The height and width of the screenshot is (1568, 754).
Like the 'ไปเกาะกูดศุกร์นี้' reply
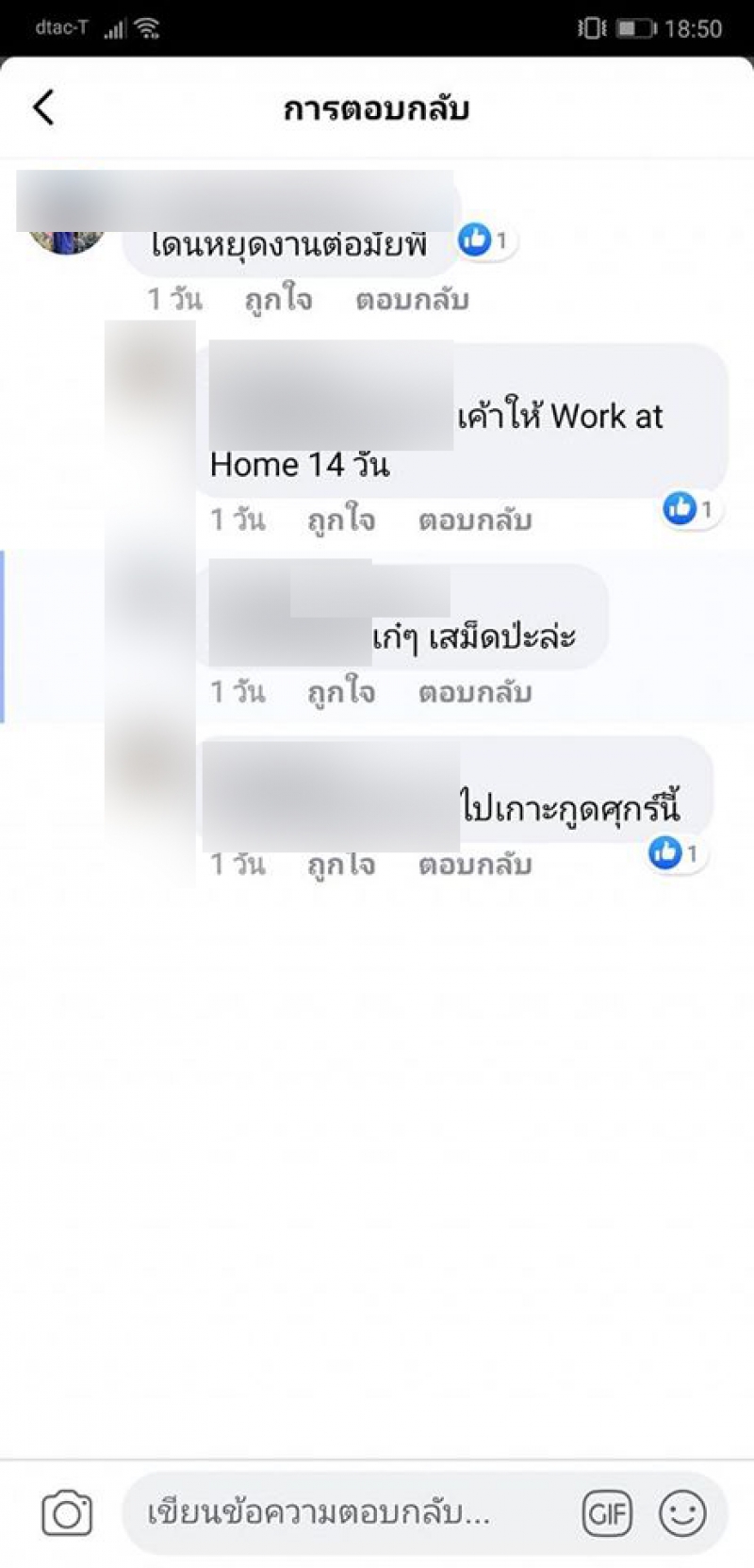[341, 864]
